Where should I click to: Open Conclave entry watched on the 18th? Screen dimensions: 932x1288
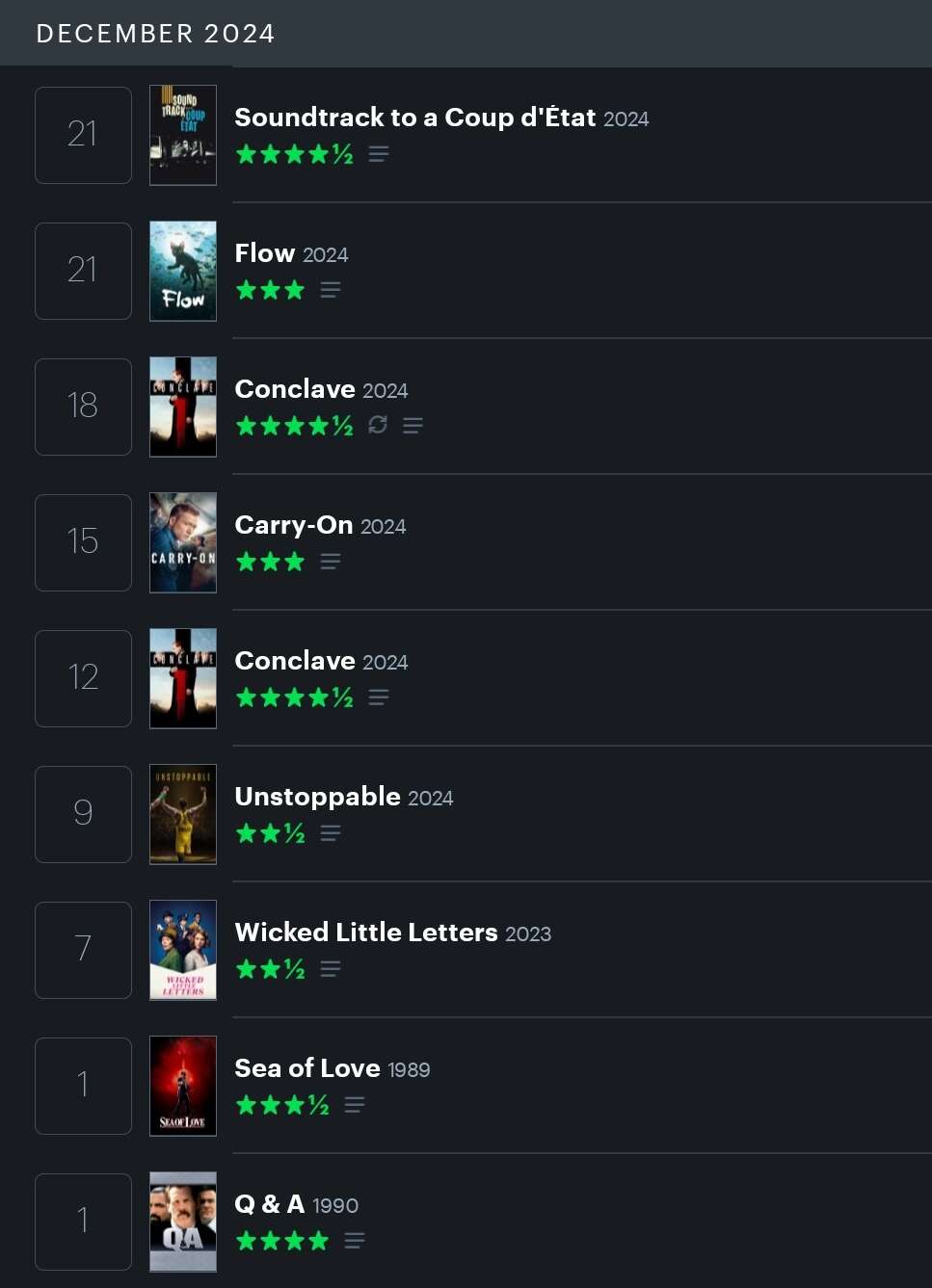tap(295, 389)
